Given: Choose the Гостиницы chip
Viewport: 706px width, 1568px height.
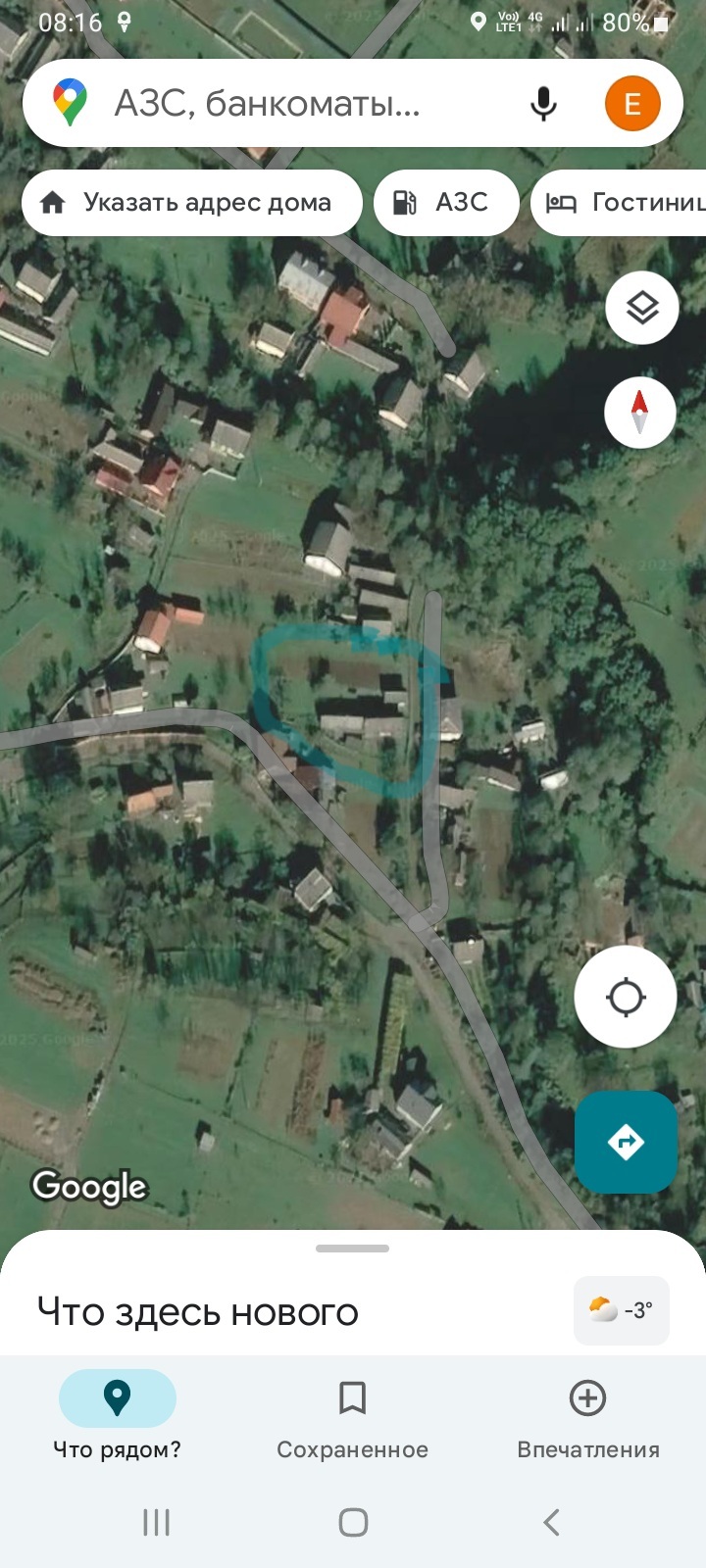Looking at the screenshot, I should [x=619, y=203].
